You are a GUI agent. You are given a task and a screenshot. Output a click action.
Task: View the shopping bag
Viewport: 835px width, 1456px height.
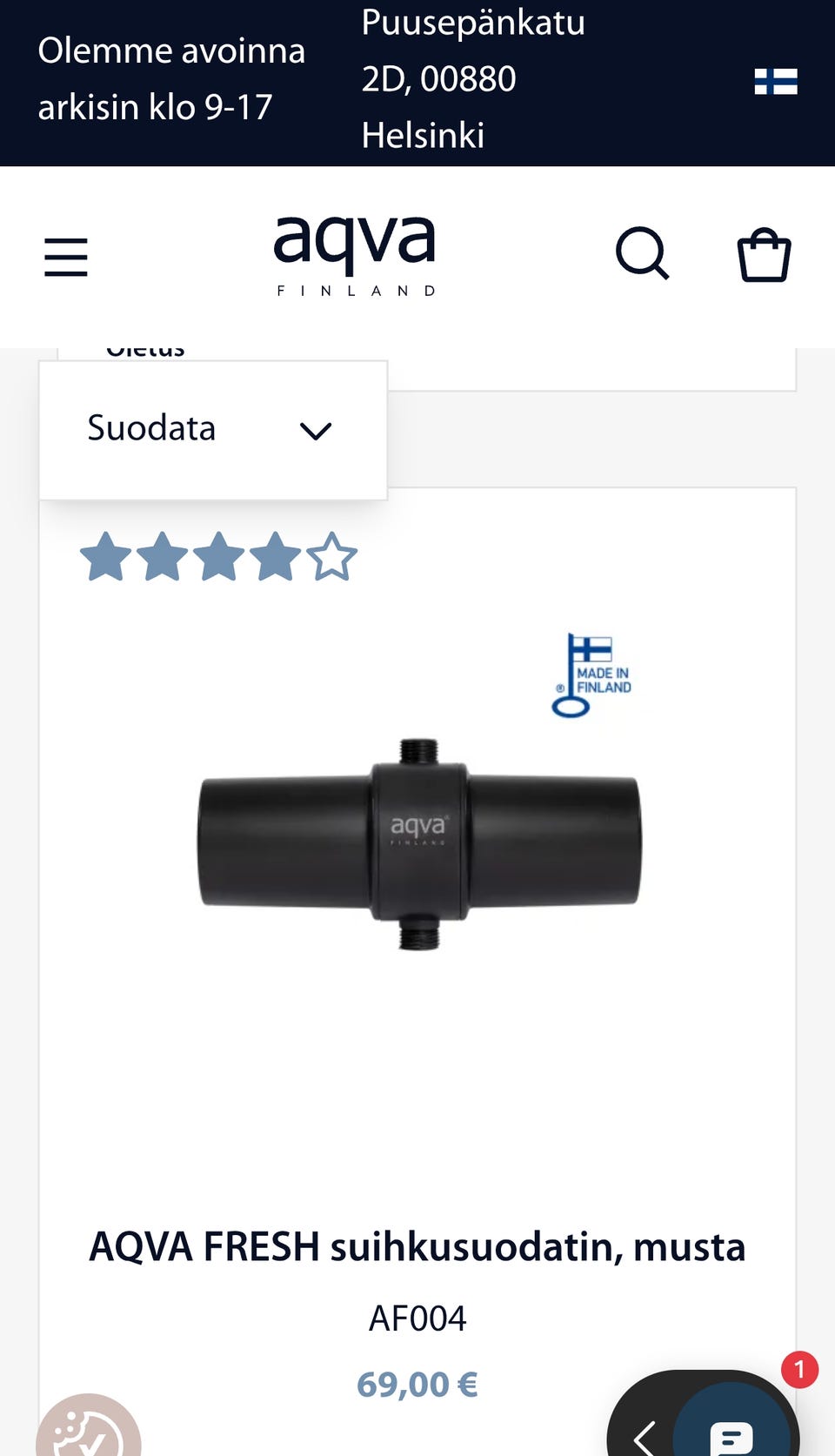point(764,255)
